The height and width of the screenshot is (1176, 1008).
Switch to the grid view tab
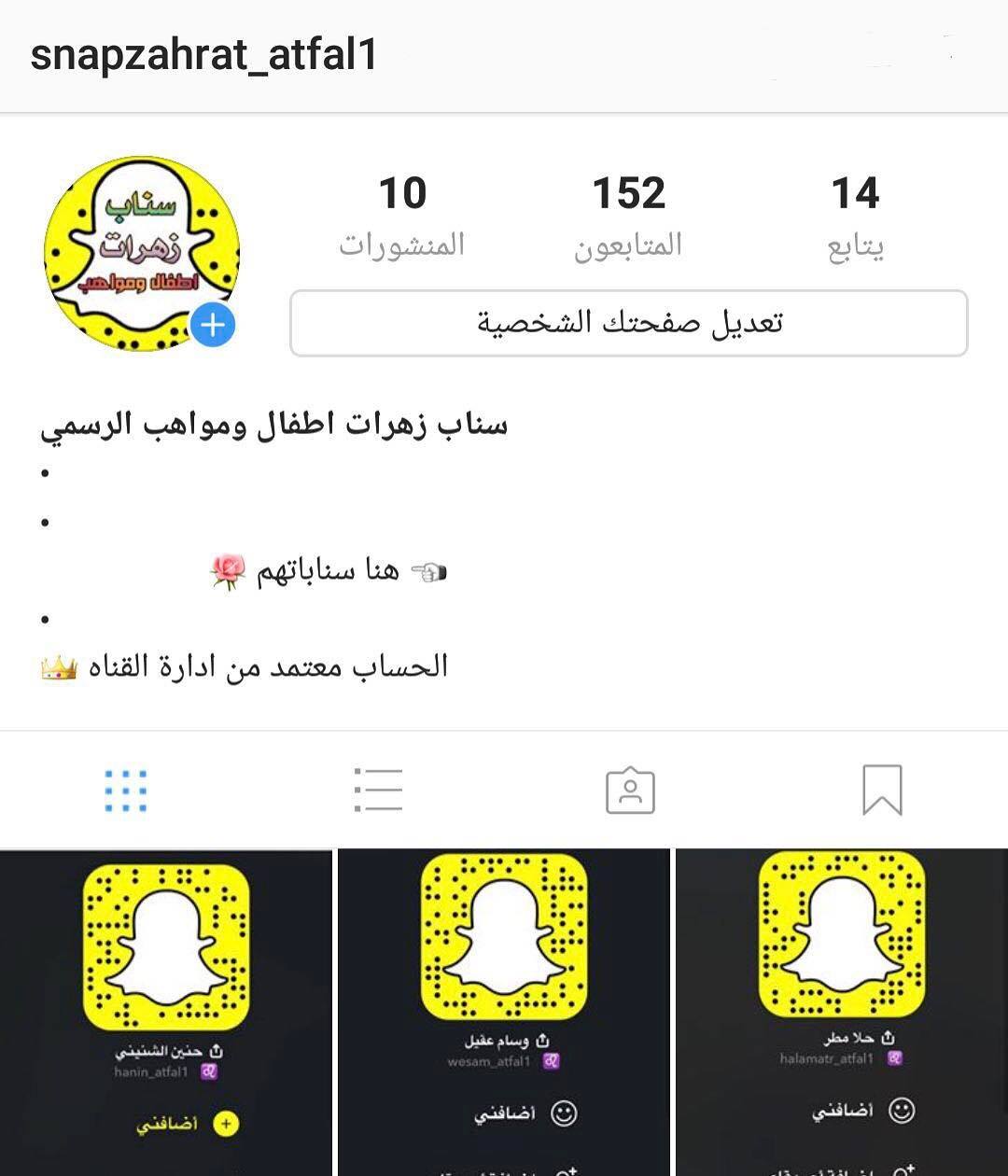[126, 791]
